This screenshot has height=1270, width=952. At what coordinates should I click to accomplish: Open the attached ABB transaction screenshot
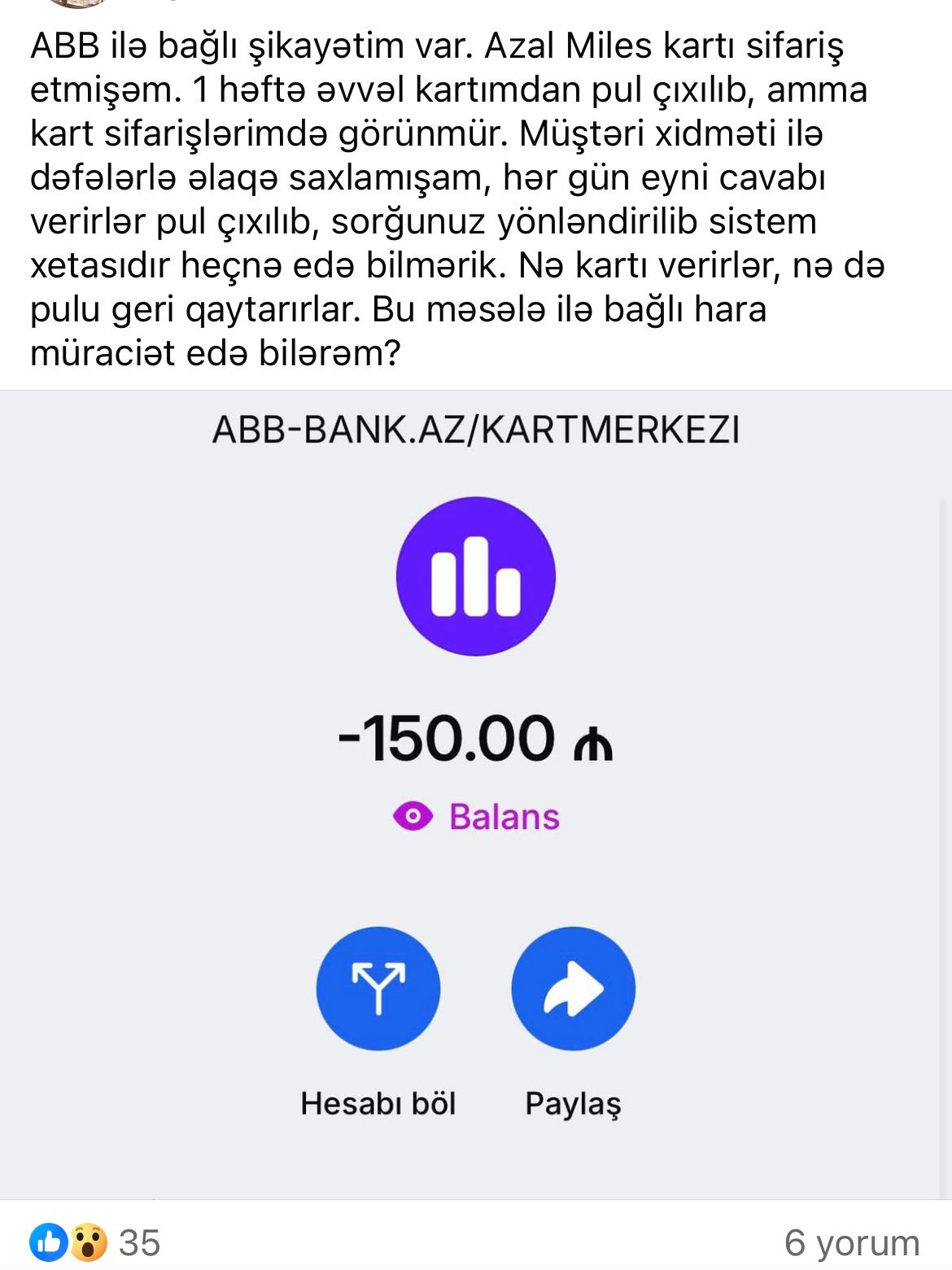click(x=475, y=793)
